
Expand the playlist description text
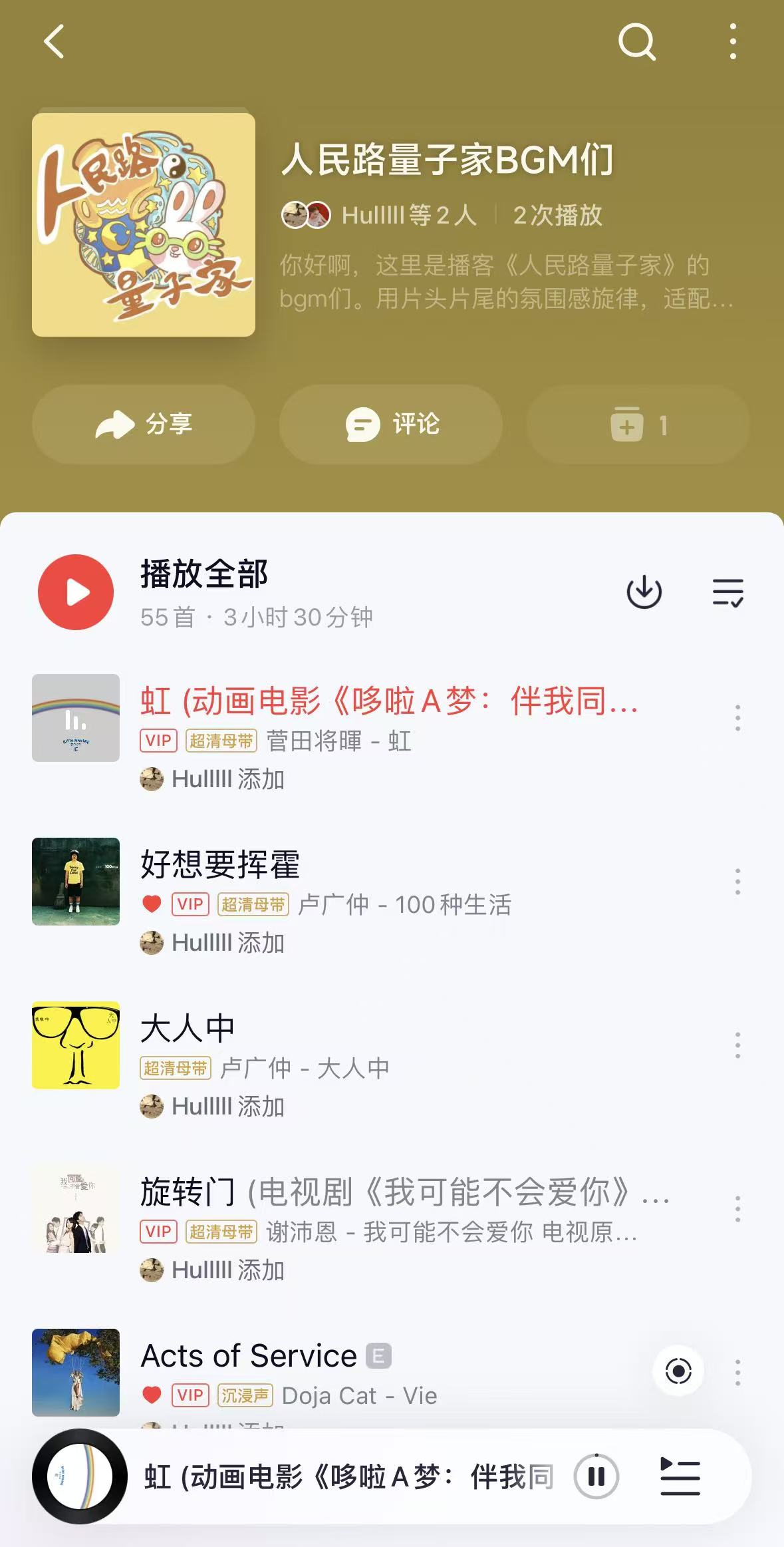point(505,282)
